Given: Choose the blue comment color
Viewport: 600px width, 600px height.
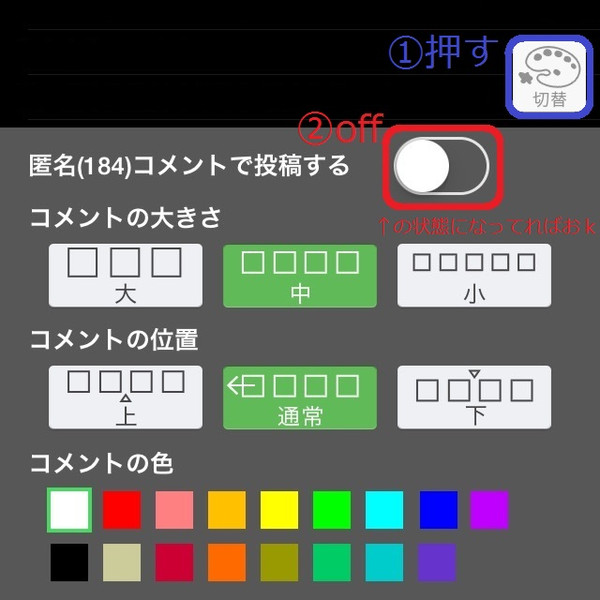Looking at the screenshot, I should pyautogui.click(x=438, y=510).
